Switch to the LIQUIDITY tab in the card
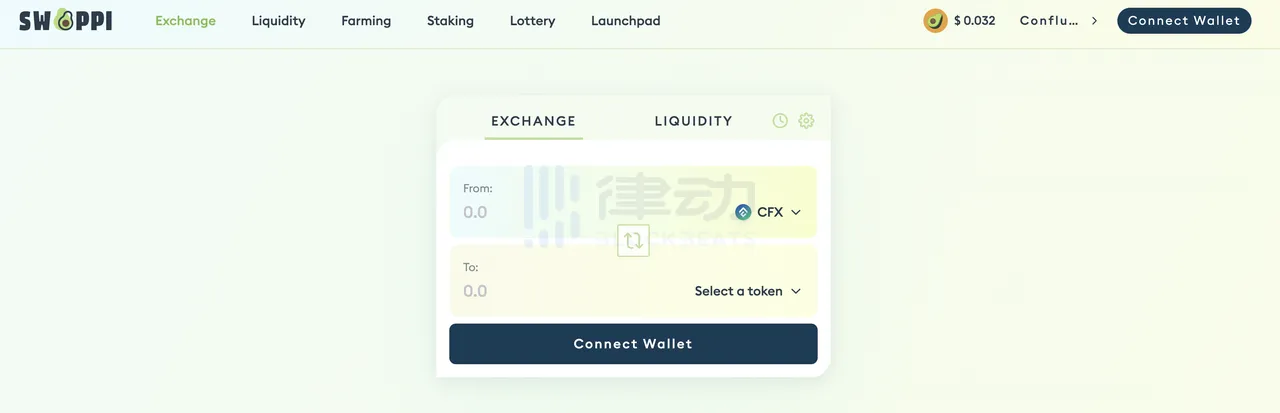Screen dimensions: 1280x413 pyautogui.click(x=693, y=121)
